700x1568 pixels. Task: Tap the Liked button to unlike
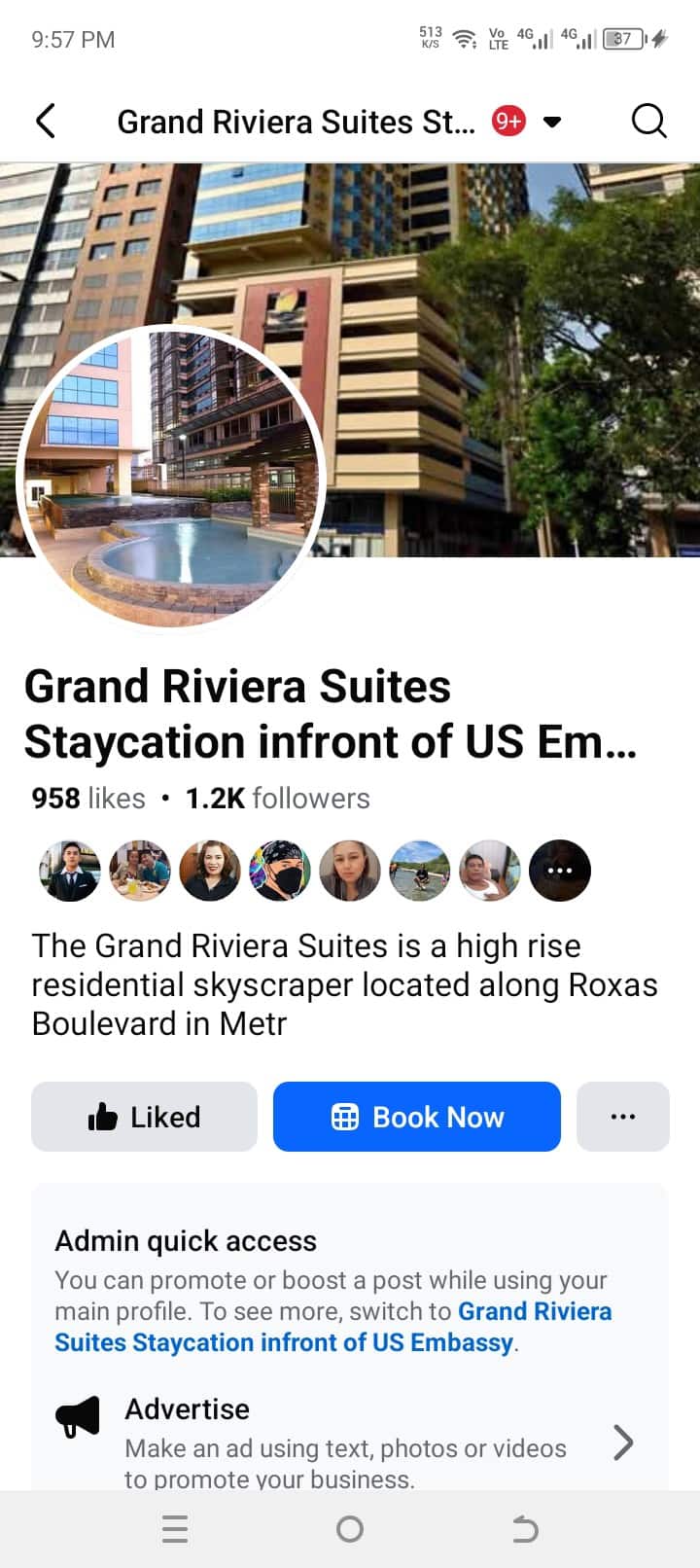coord(144,1117)
